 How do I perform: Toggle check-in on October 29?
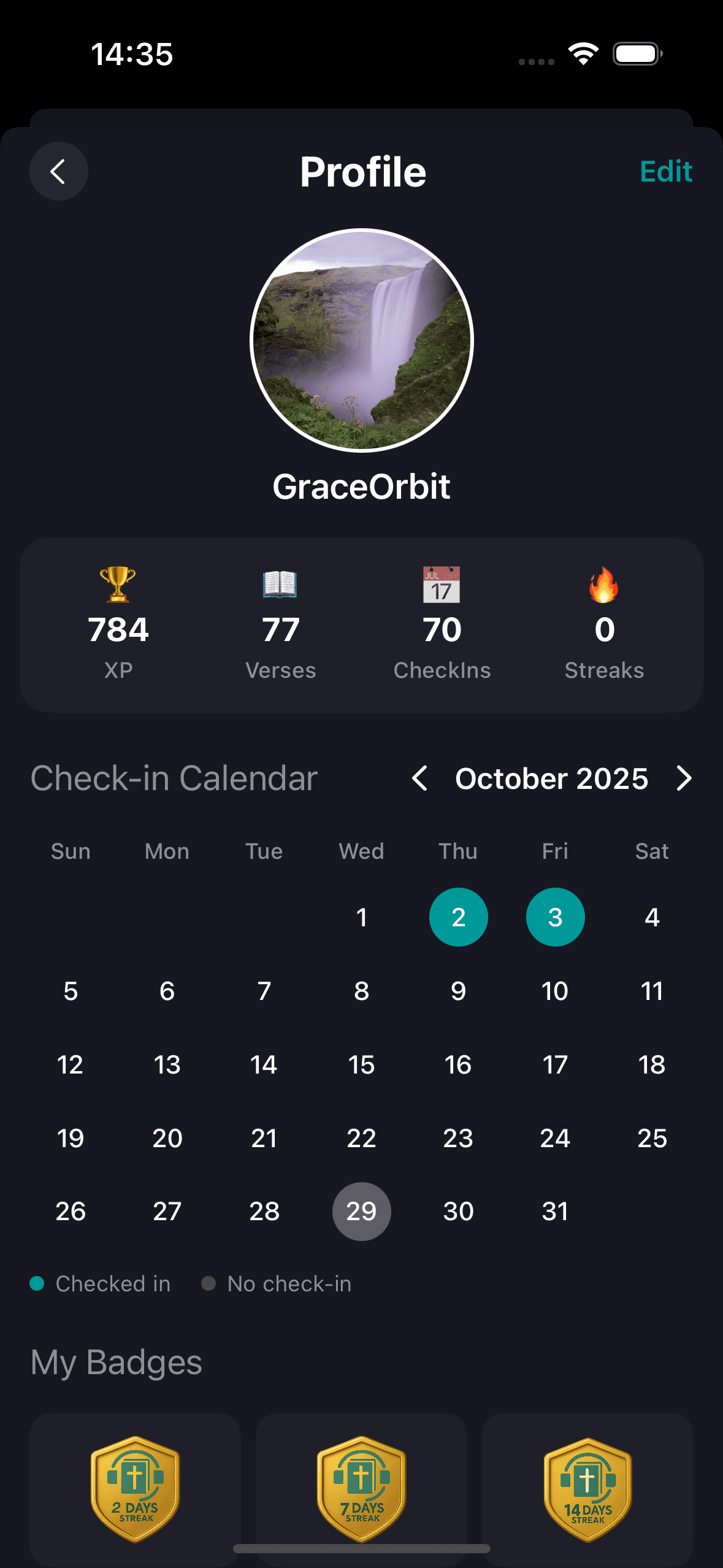361,1211
